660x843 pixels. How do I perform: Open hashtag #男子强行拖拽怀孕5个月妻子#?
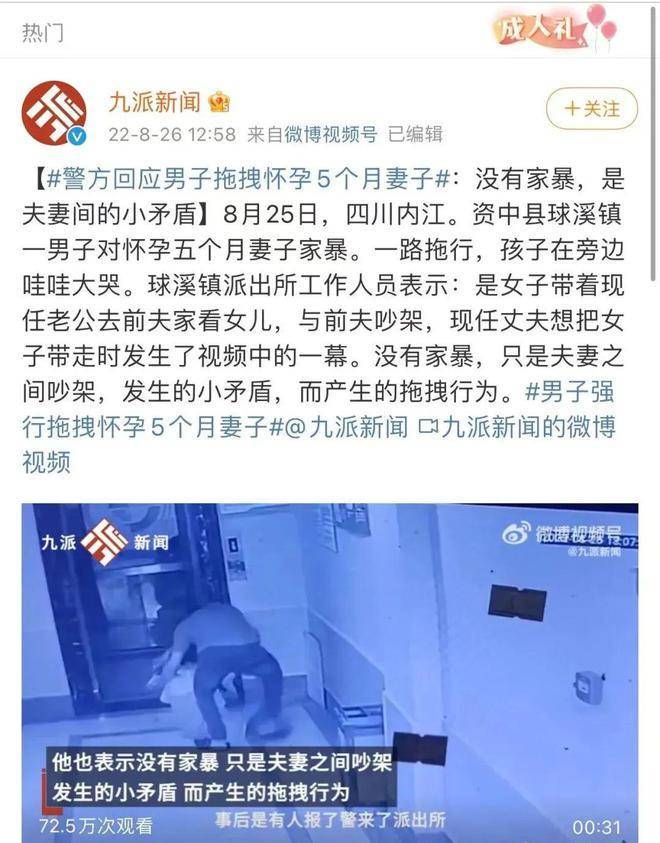(x=150, y=427)
